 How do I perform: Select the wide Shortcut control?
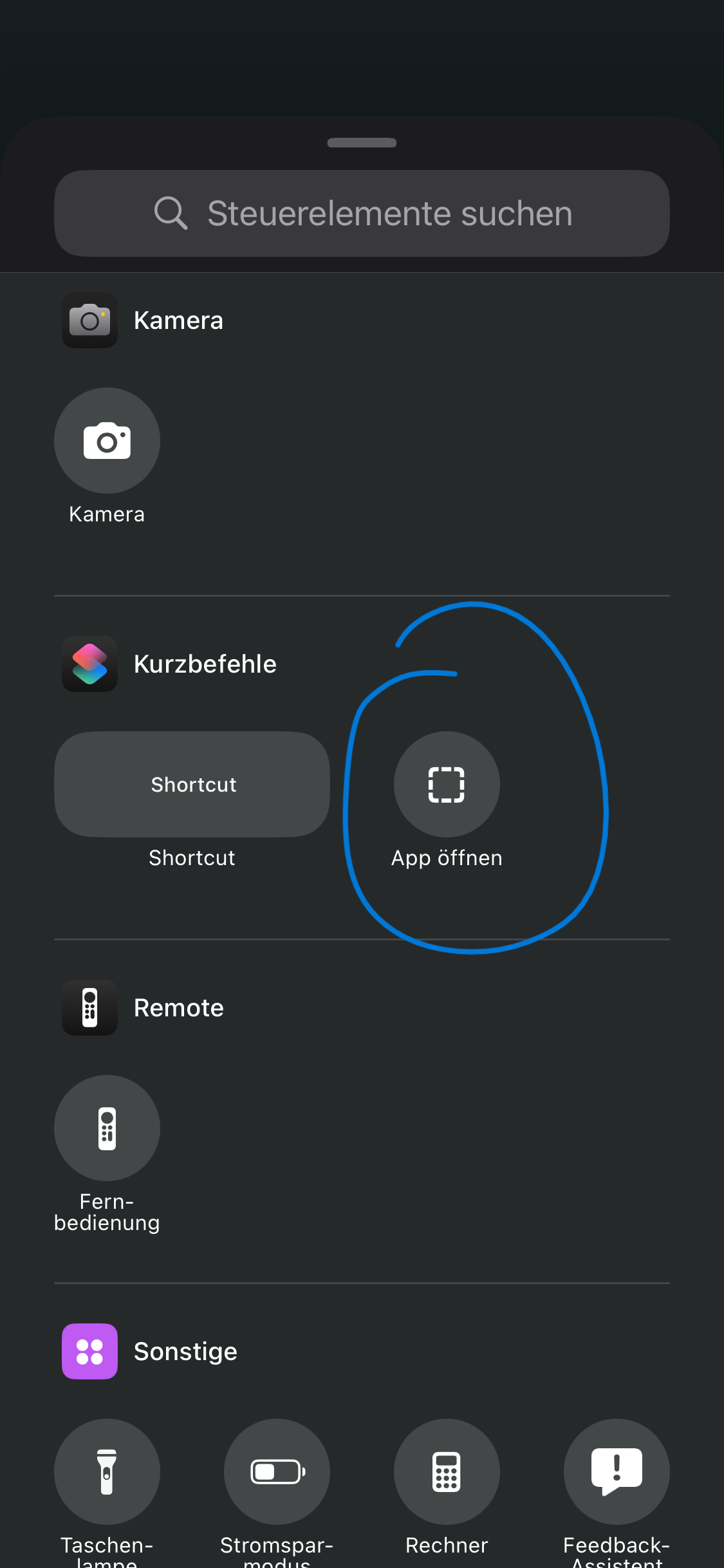pos(192,784)
